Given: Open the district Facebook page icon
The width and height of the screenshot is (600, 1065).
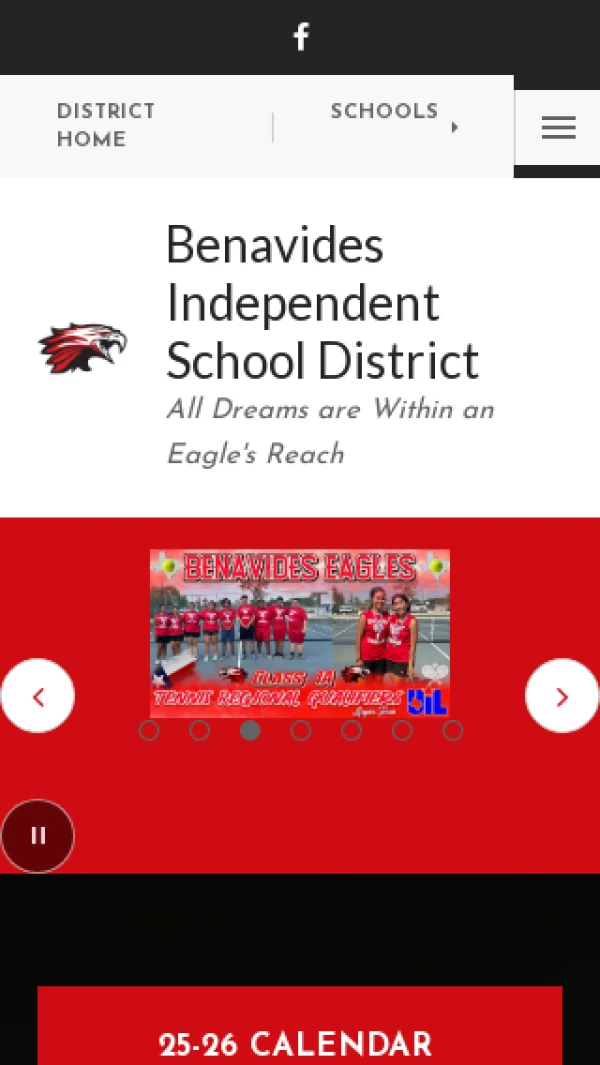Looking at the screenshot, I should coord(301,37).
